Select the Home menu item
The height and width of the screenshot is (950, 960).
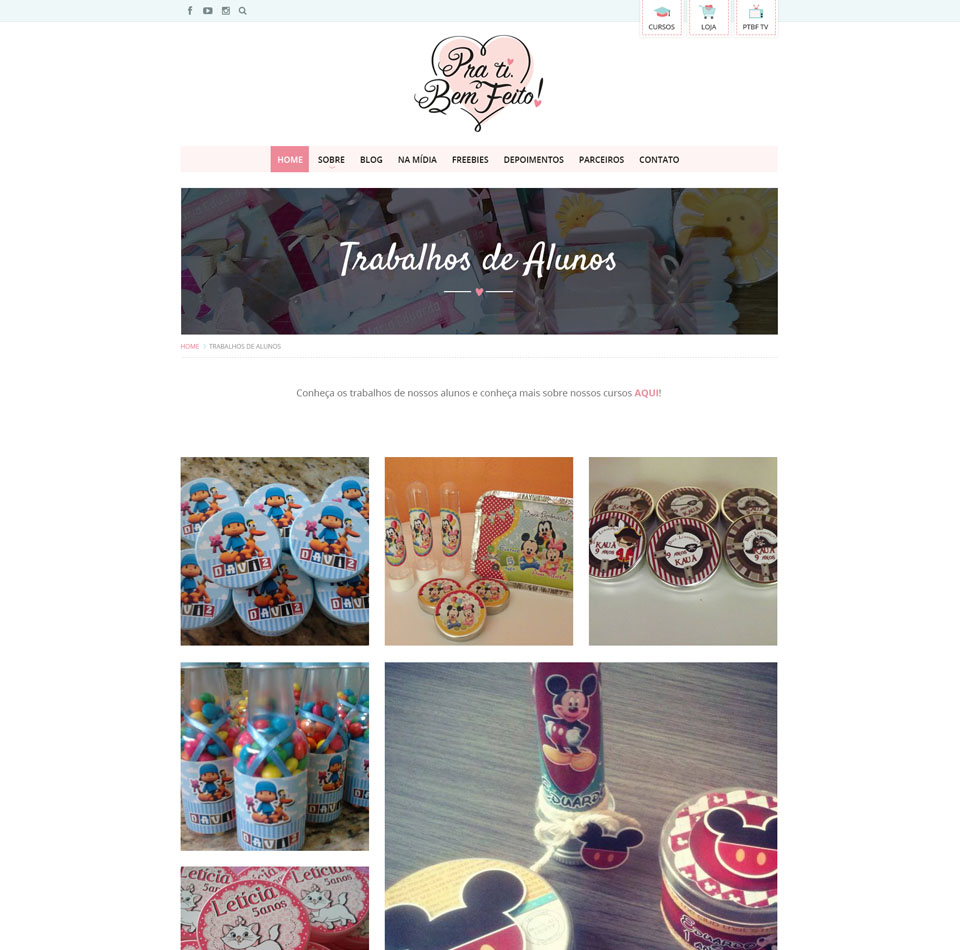pyautogui.click(x=290, y=159)
